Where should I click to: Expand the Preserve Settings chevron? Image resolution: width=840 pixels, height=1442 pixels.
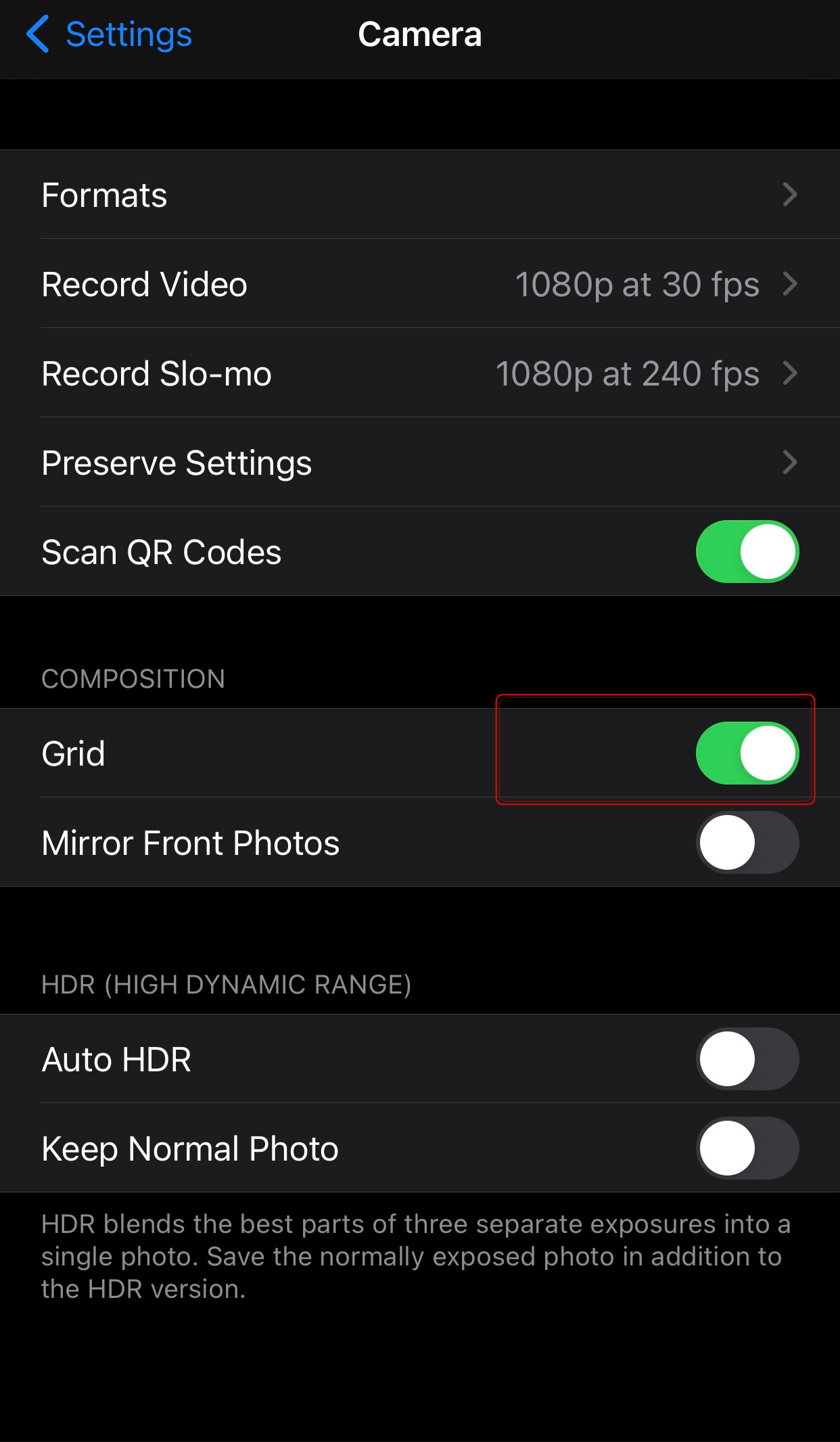tap(791, 463)
